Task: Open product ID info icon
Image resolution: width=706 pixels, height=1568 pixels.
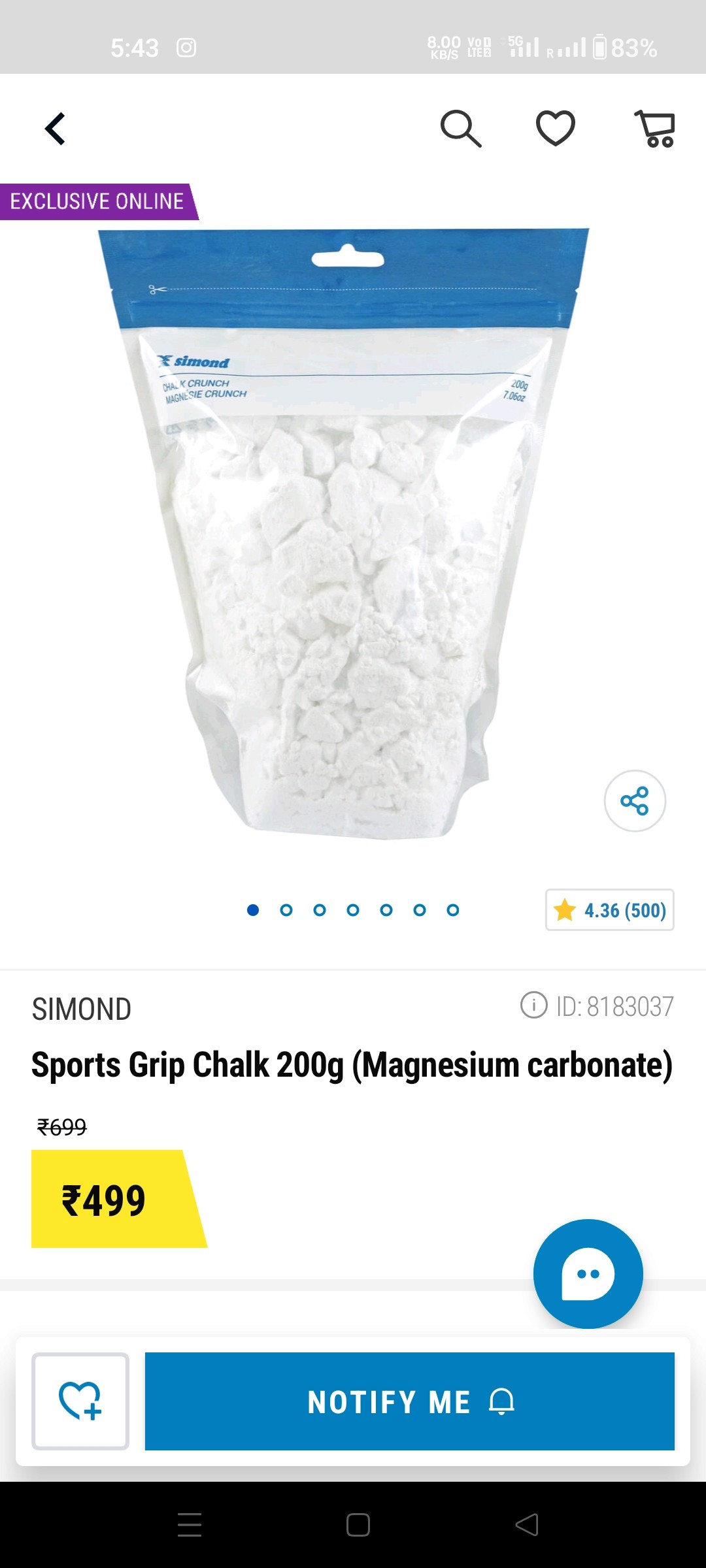Action: click(533, 1005)
